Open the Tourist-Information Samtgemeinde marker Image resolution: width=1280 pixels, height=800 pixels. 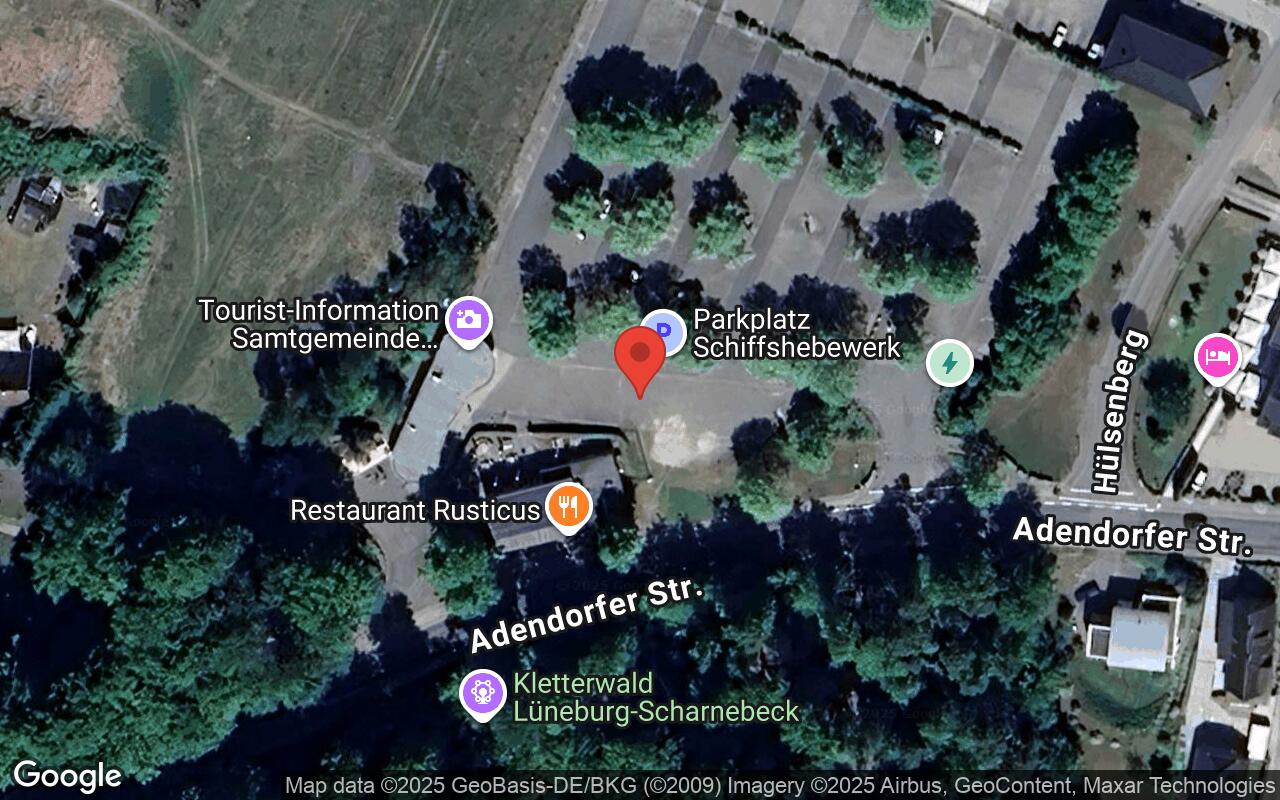pyautogui.click(x=468, y=320)
